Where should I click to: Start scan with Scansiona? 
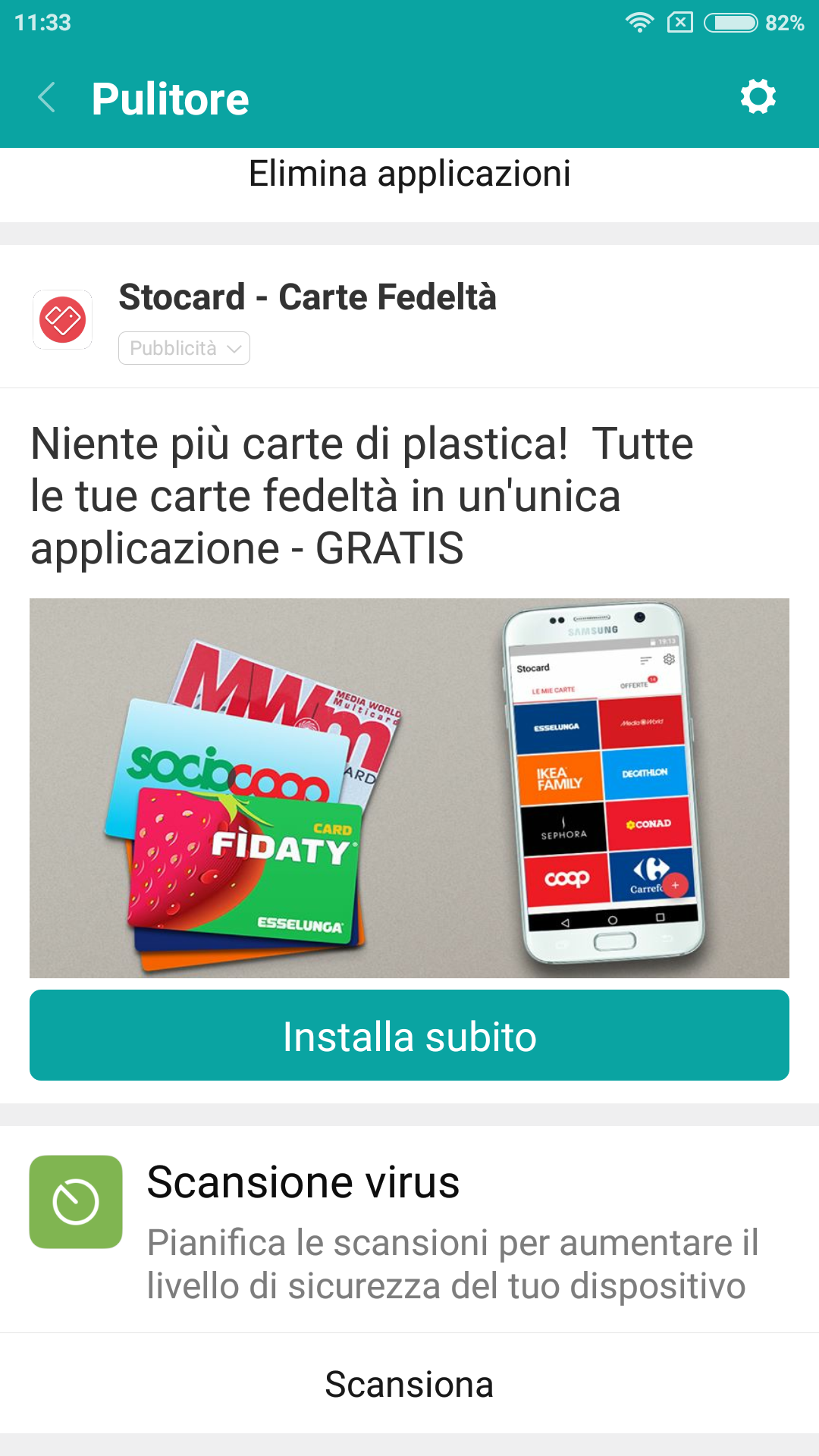pos(409,1384)
